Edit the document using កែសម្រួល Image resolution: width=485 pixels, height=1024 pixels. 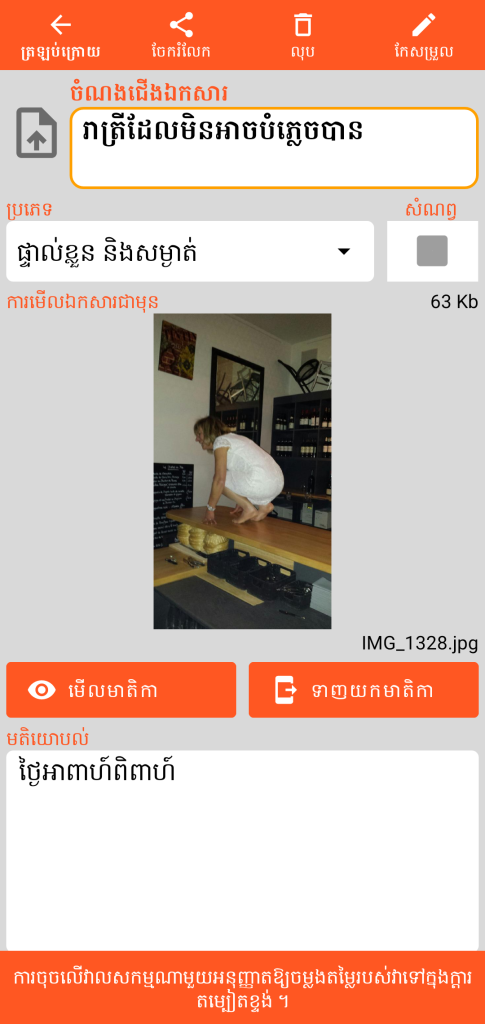424,35
